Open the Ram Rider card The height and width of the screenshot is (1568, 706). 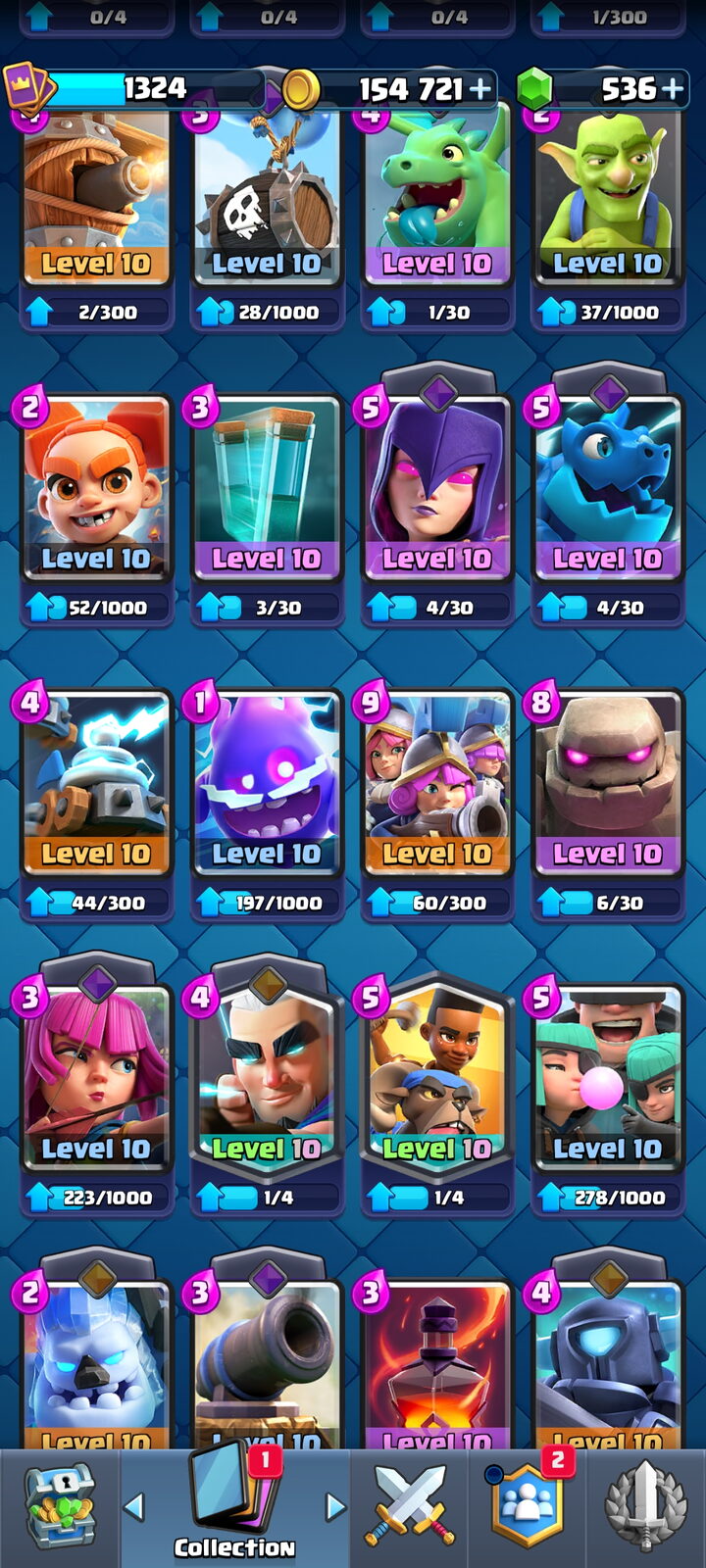pyautogui.click(x=436, y=1098)
